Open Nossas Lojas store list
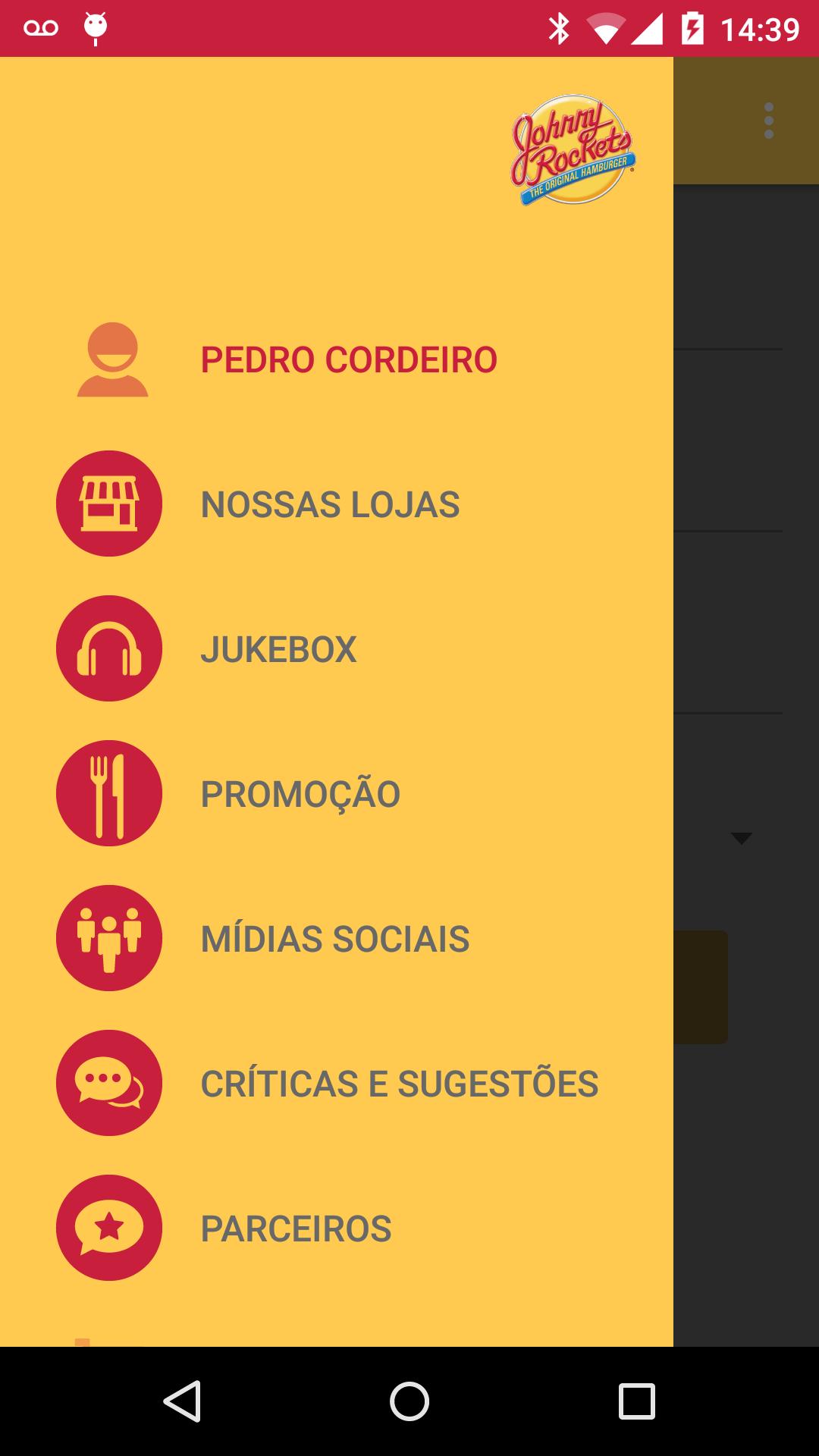Viewport: 819px width, 1456px height. (x=330, y=504)
